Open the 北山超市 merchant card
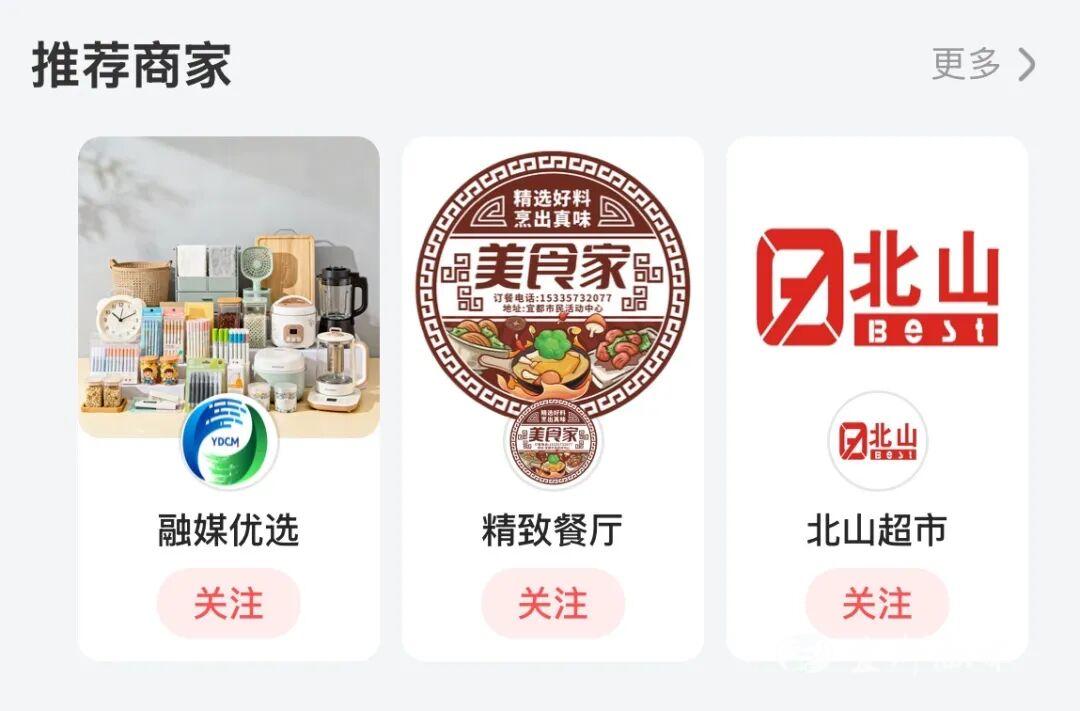 point(876,290)
